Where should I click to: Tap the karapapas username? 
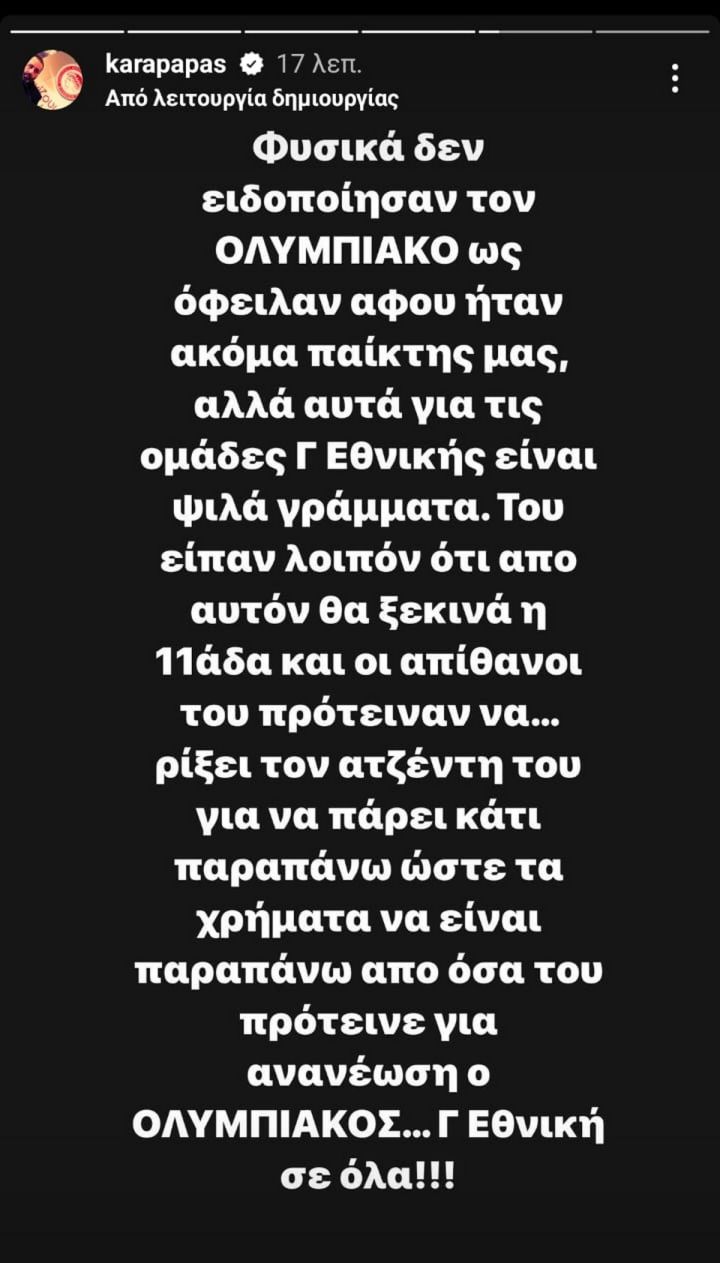(167, 66)
